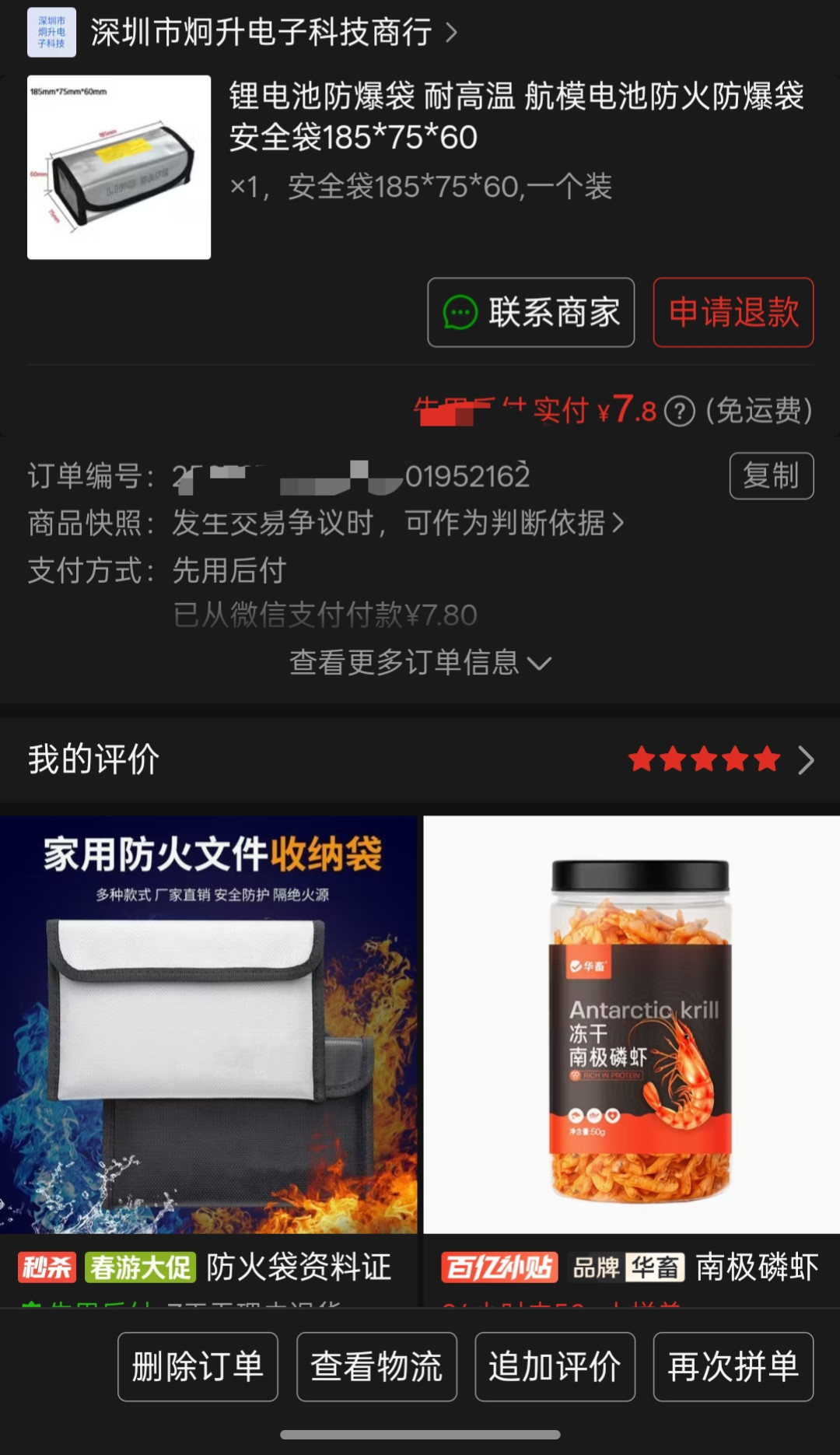
Task: Add a follow-up review via 追加评价
Action: [x=555, y=1366]
